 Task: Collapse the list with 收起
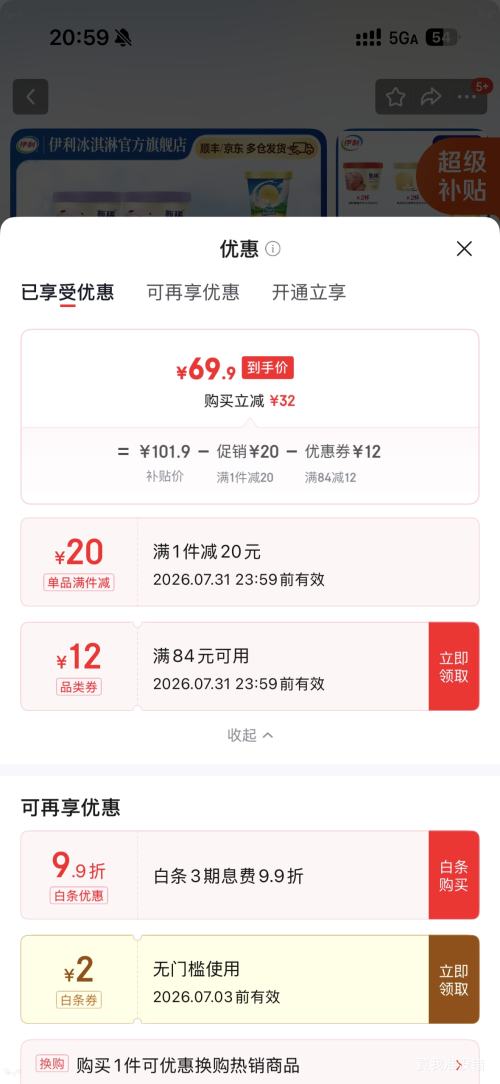click(250, 735)
